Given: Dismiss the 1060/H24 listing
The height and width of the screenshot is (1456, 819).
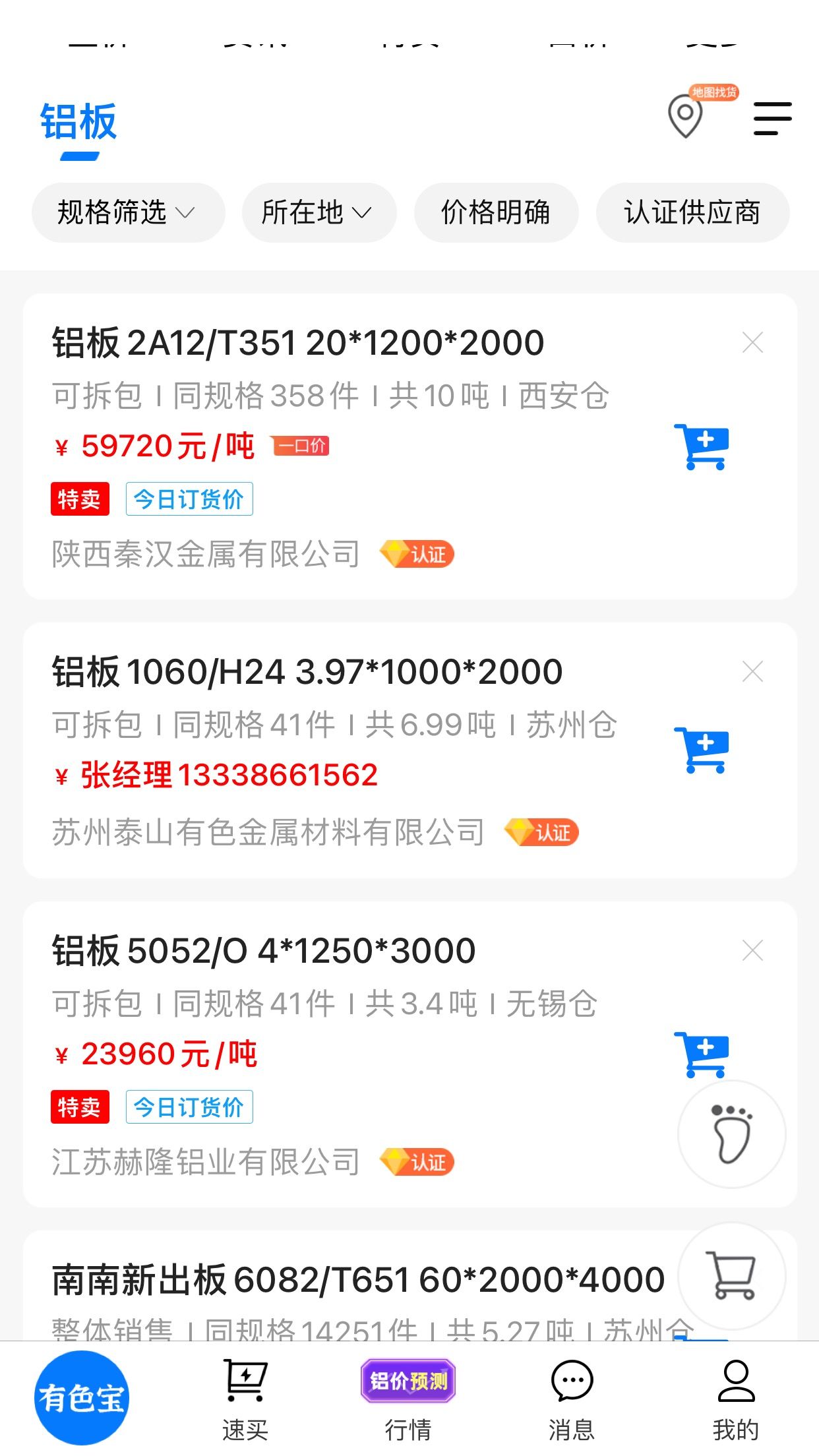Looking at the screenshot, I should click(x=752, y=672).
